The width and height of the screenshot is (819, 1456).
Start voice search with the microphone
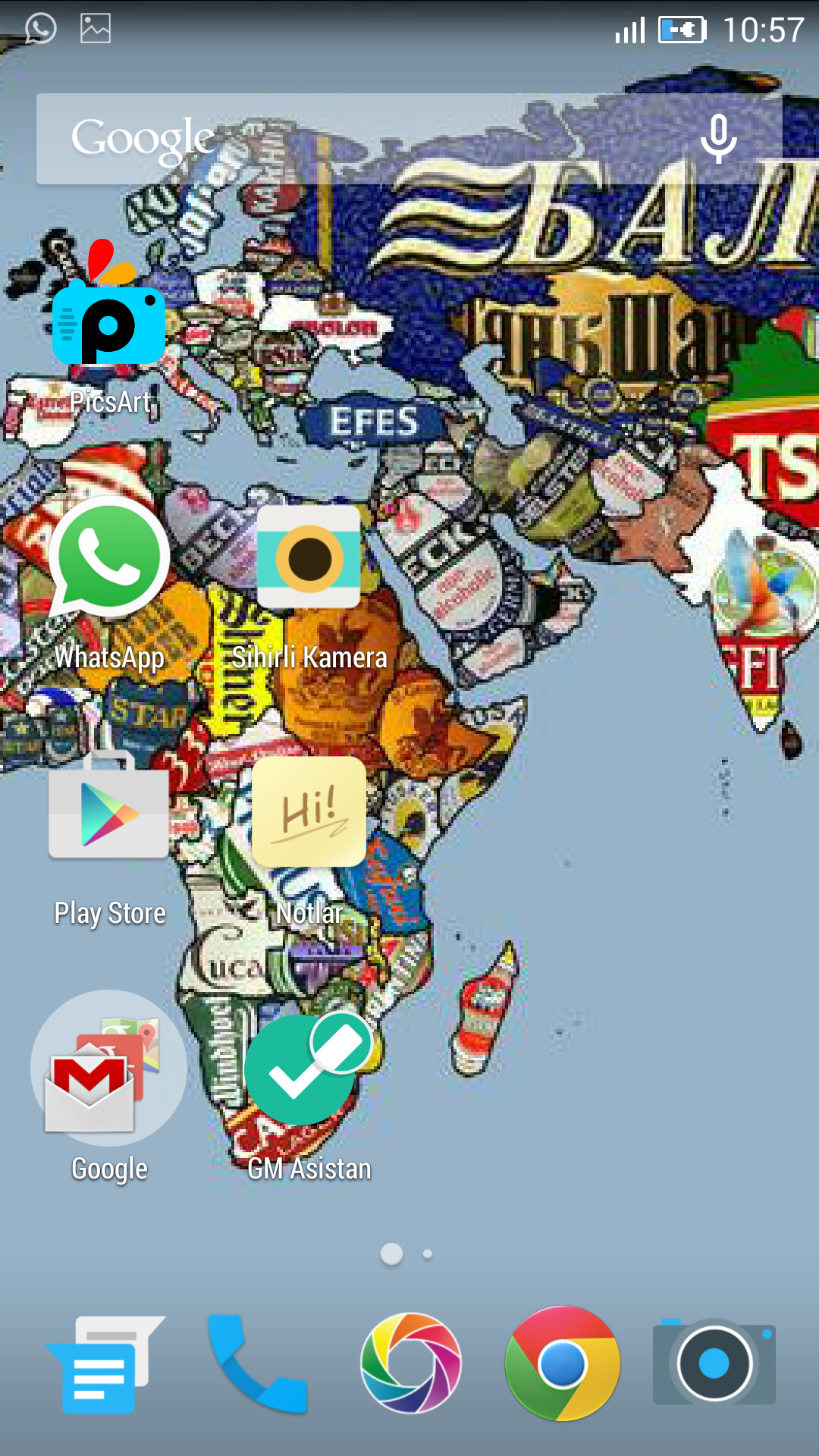pos(717,139)
